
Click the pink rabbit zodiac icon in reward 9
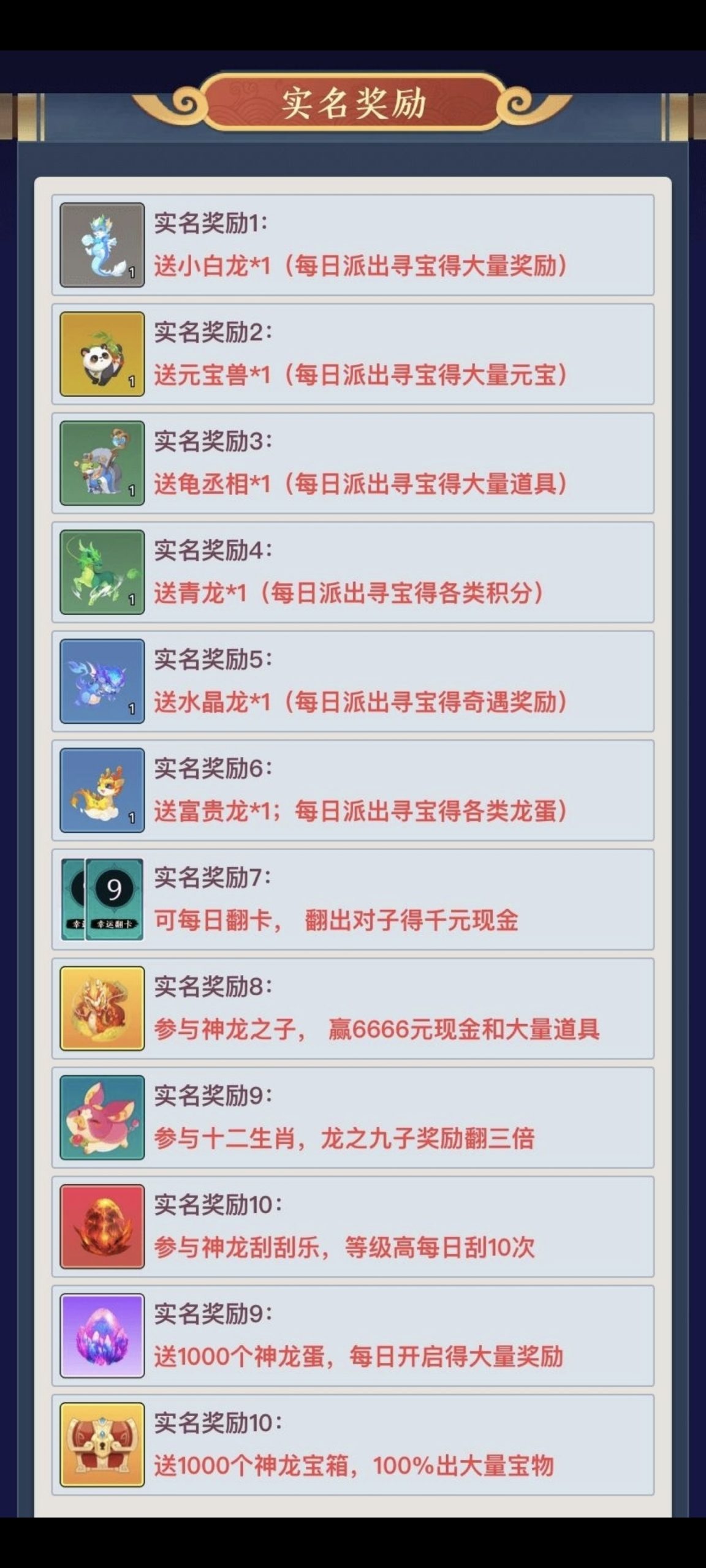(x=102, y=1121)
